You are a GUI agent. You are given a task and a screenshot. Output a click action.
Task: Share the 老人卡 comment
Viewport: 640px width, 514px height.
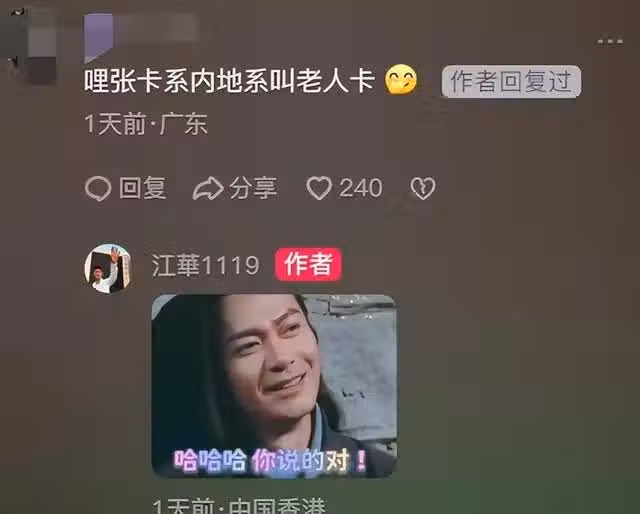[x=235, y=187]
